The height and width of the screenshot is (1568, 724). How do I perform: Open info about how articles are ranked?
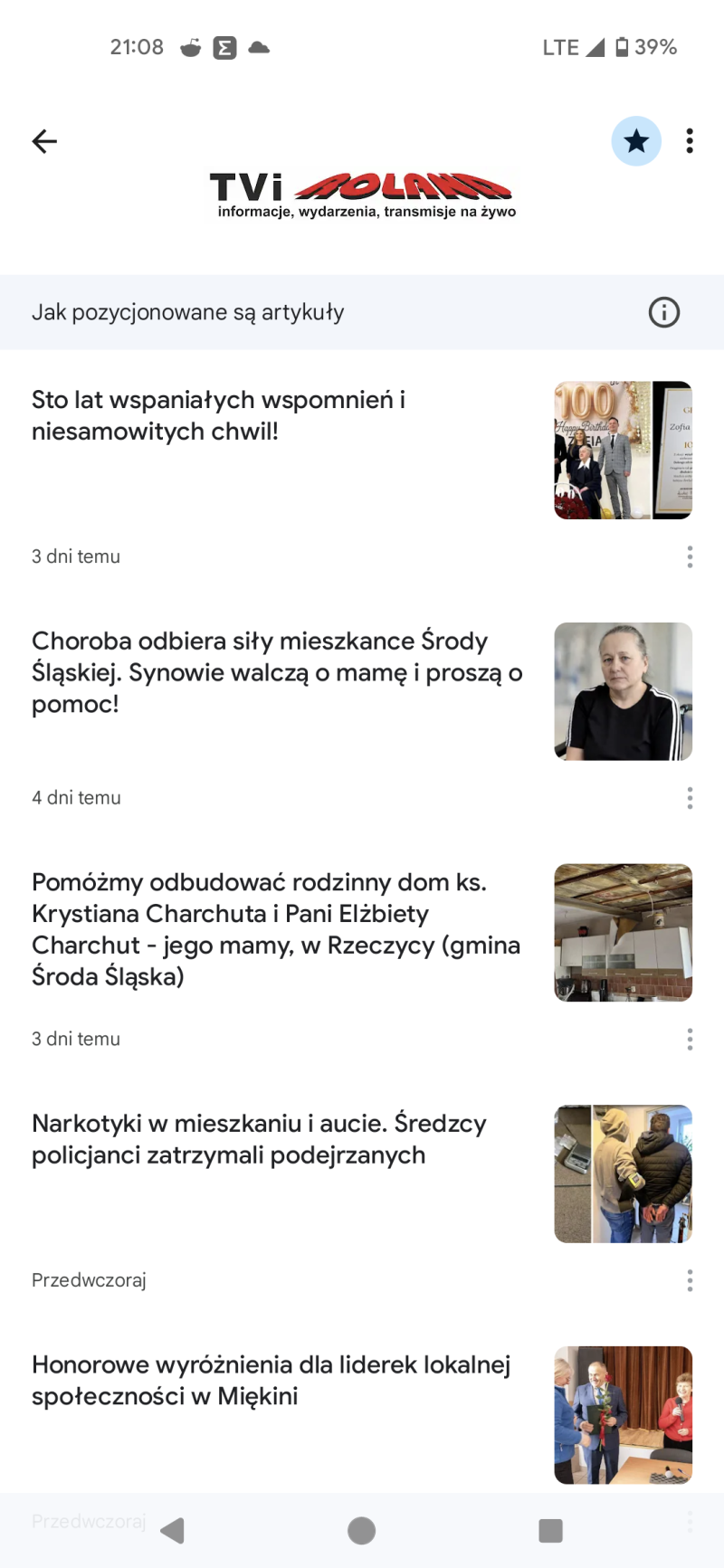click(x=663, y=312)
